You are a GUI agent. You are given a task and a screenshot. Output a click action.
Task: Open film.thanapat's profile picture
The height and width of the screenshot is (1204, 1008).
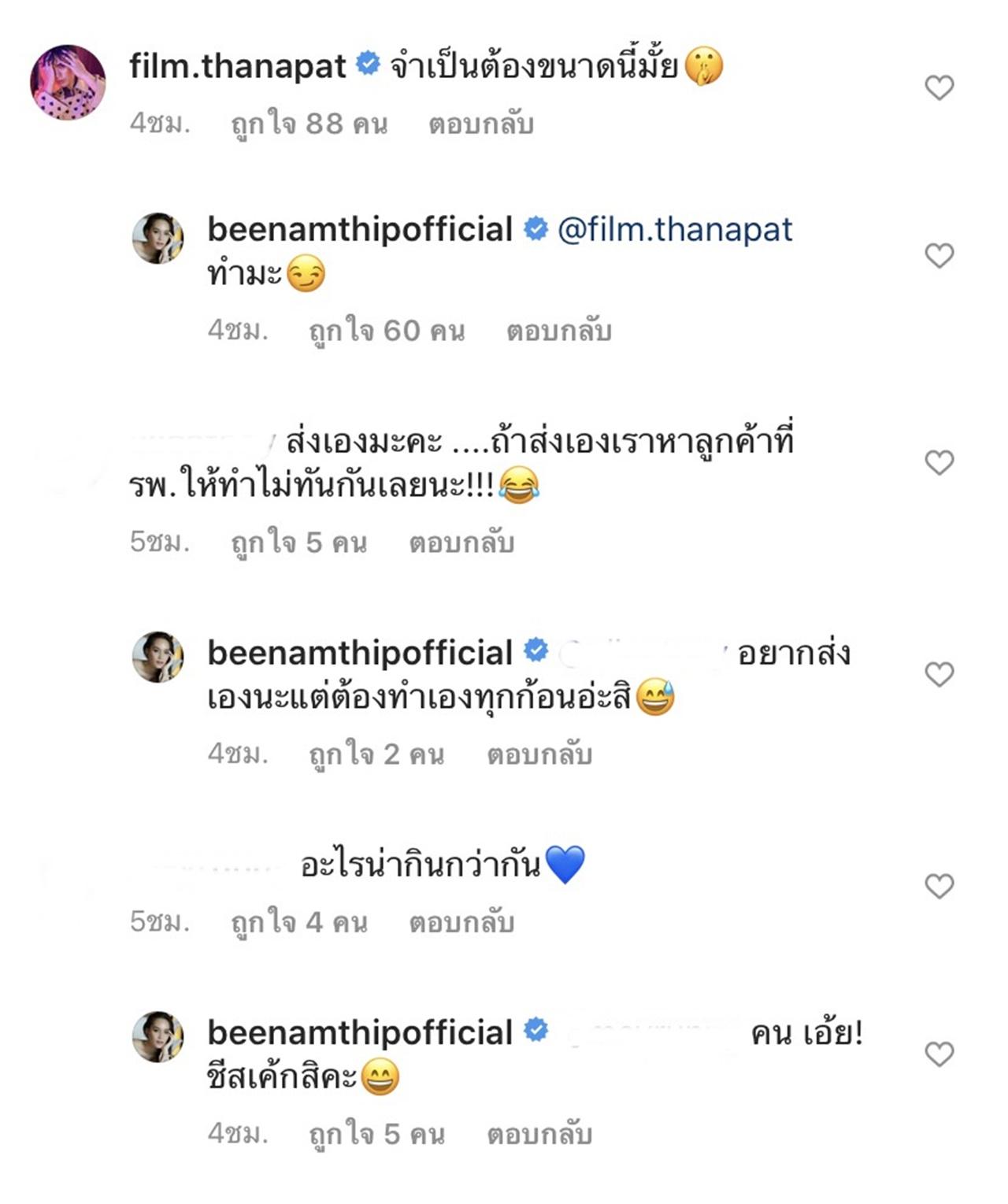pyautogui.click(x=68, y=83)
